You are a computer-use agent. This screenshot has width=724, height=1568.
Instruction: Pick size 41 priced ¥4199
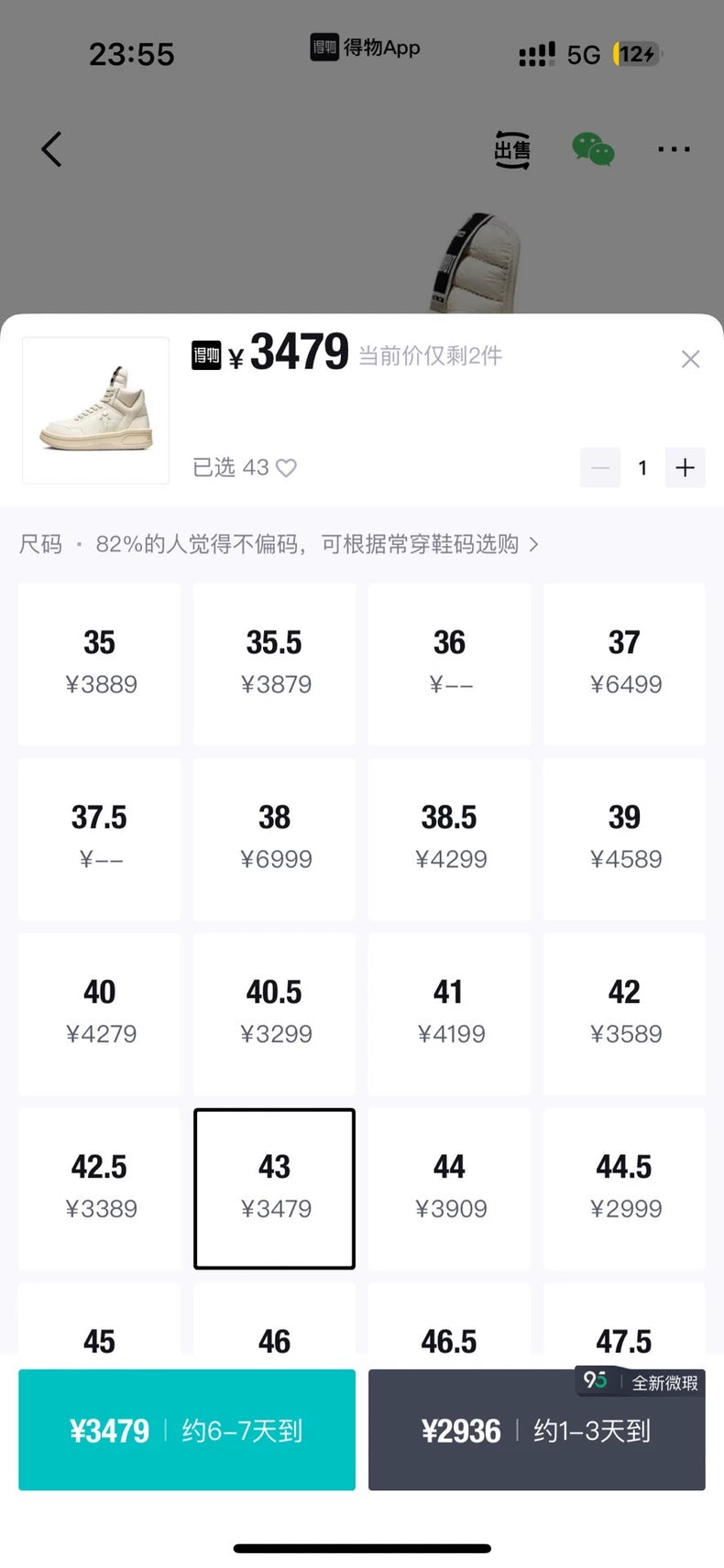point(449,1013)
